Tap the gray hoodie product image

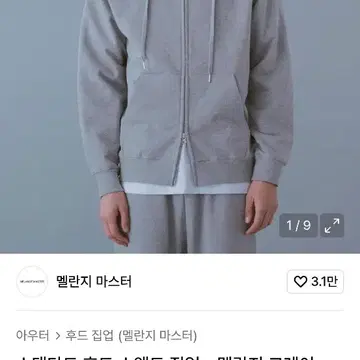[180, 127]
